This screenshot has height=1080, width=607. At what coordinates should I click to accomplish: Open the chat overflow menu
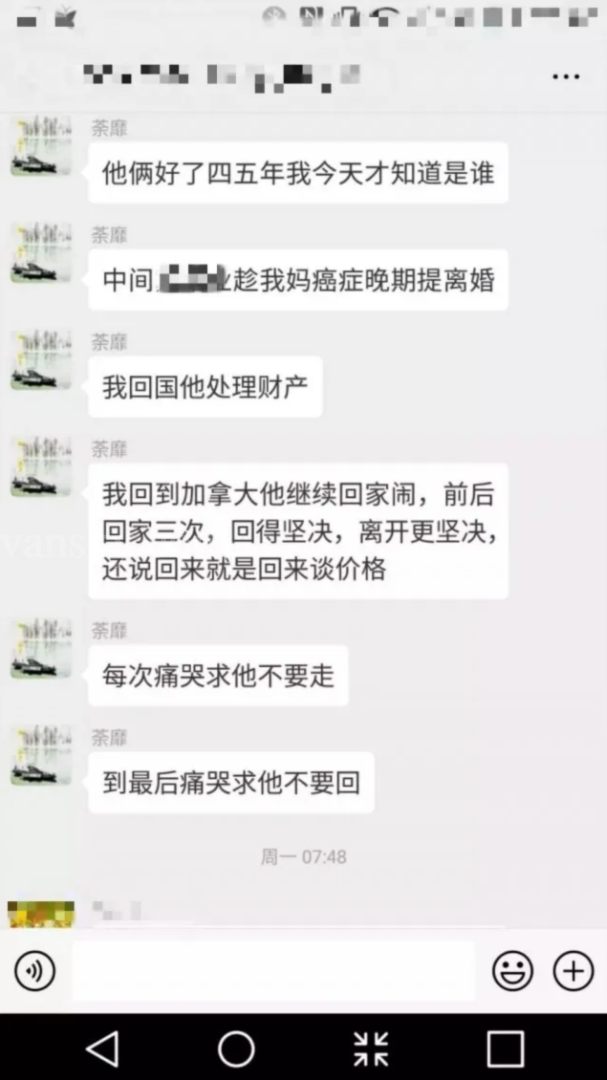pos(566,76)
